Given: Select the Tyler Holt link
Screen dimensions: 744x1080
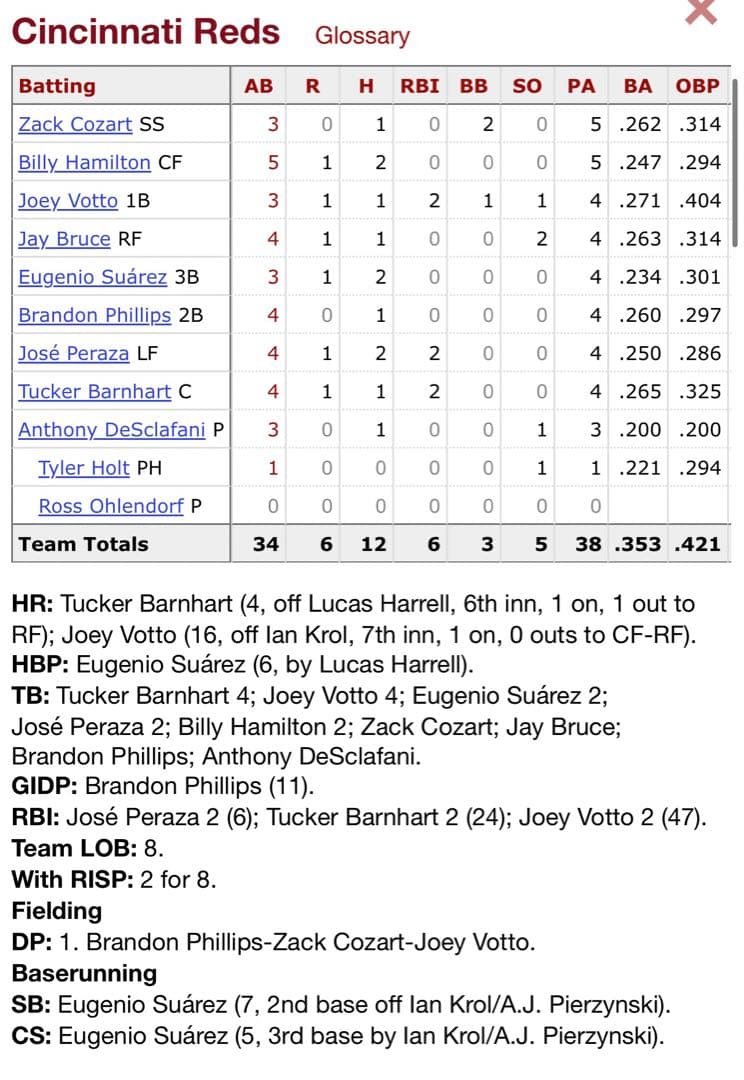Looking at the screenshot, I should tap(84, 468).
